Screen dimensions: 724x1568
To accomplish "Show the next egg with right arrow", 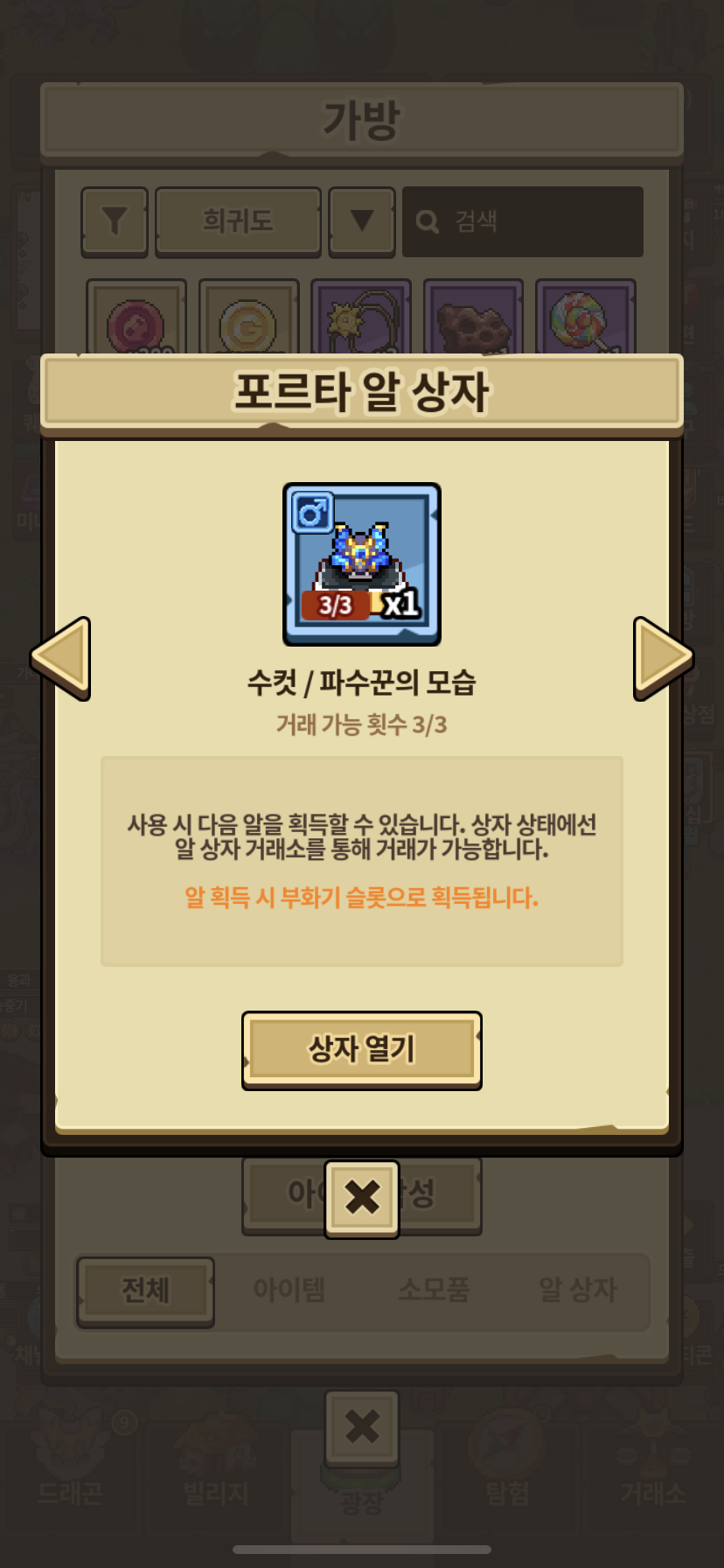I will click(662, 658).
